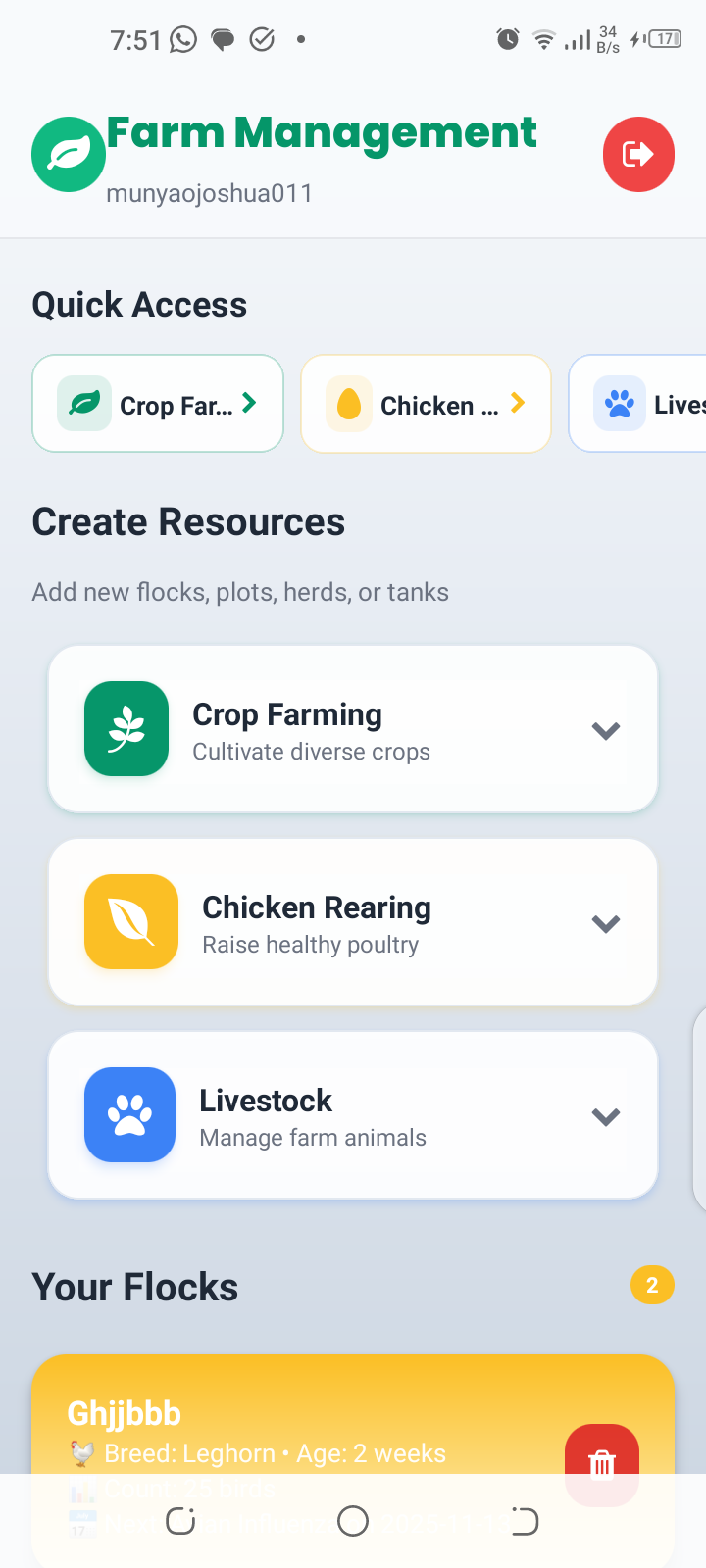Tap the Livestock quick access card
Screen dimensions: 706x1568
click(x=647, y=403)
